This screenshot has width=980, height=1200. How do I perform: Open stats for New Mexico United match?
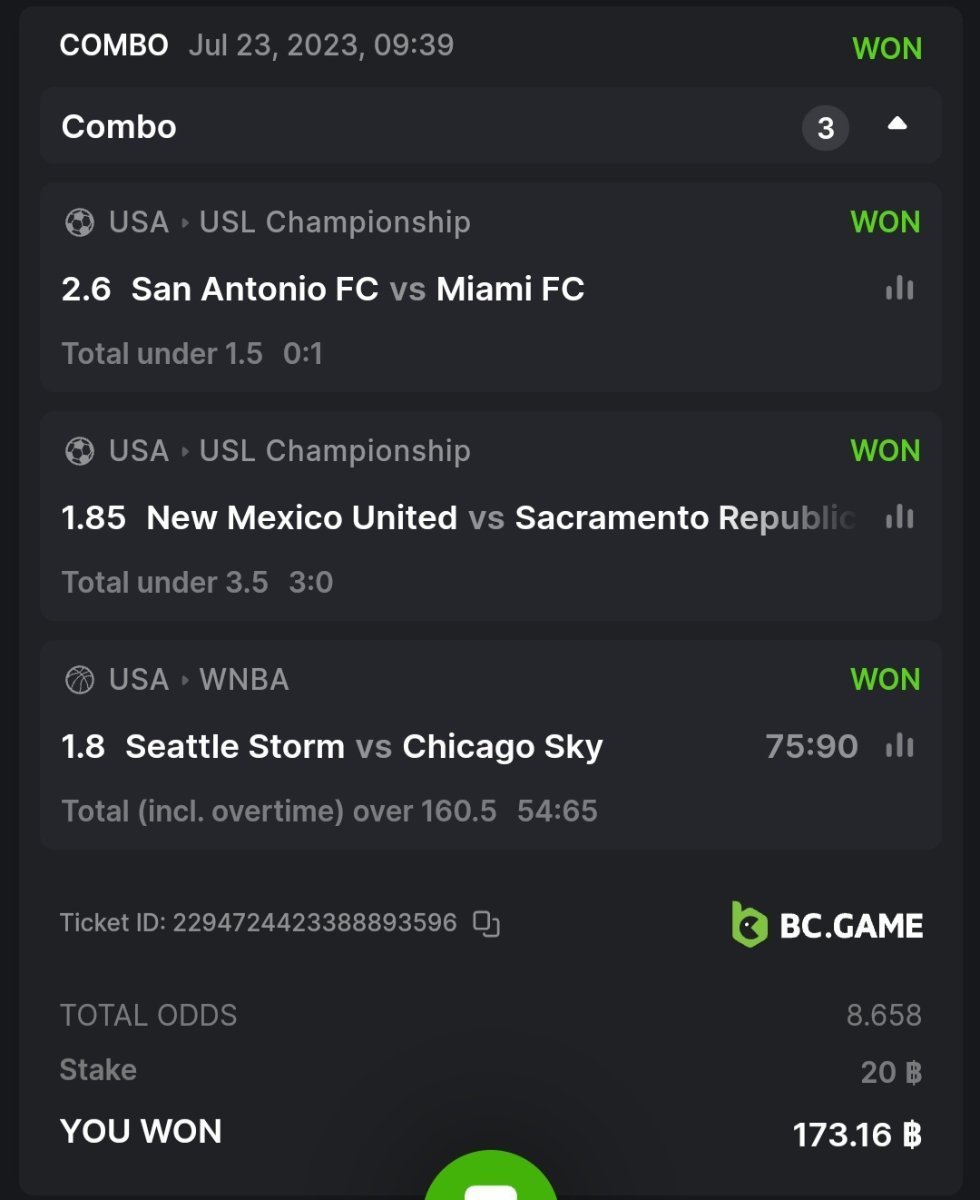click(899, 517)
